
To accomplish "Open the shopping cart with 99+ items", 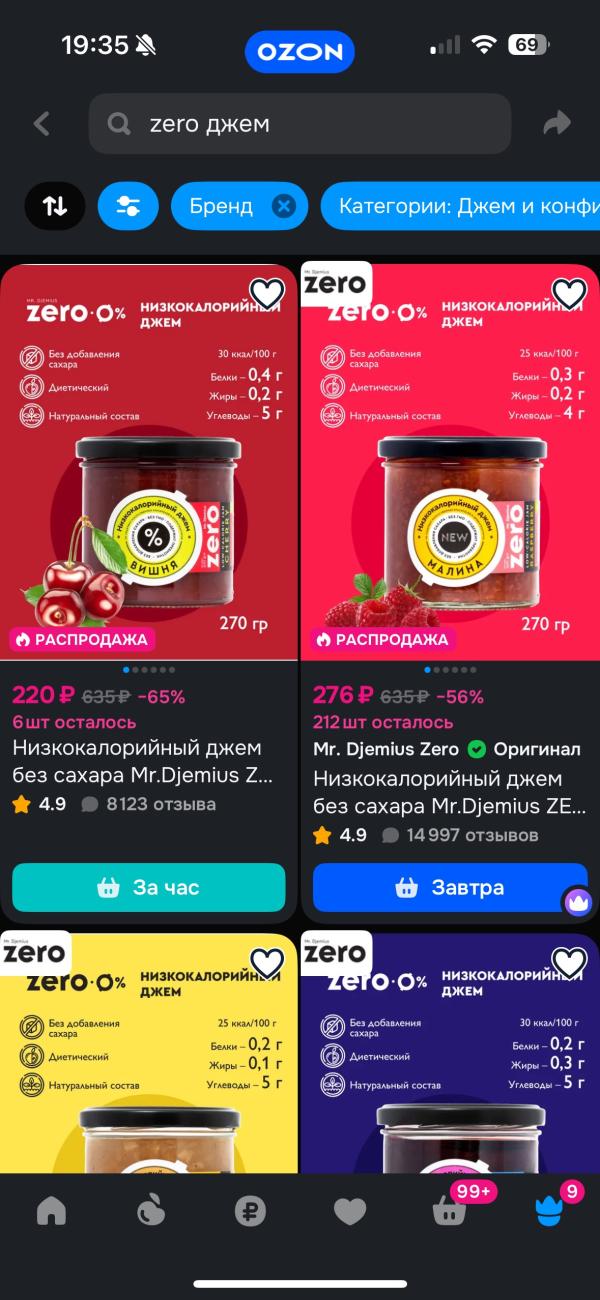I will [x=450, y=1211].
